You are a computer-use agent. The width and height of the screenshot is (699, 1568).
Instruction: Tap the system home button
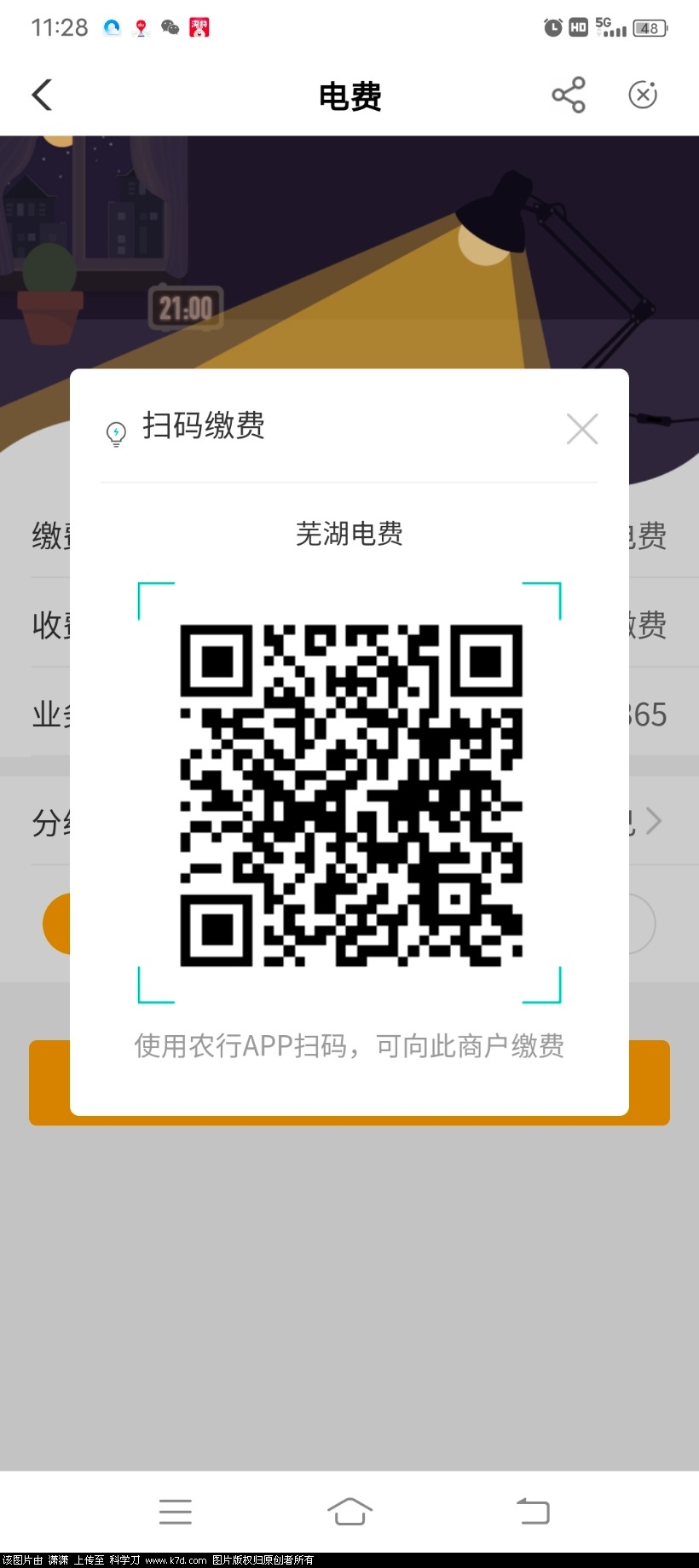[349, 1512]
